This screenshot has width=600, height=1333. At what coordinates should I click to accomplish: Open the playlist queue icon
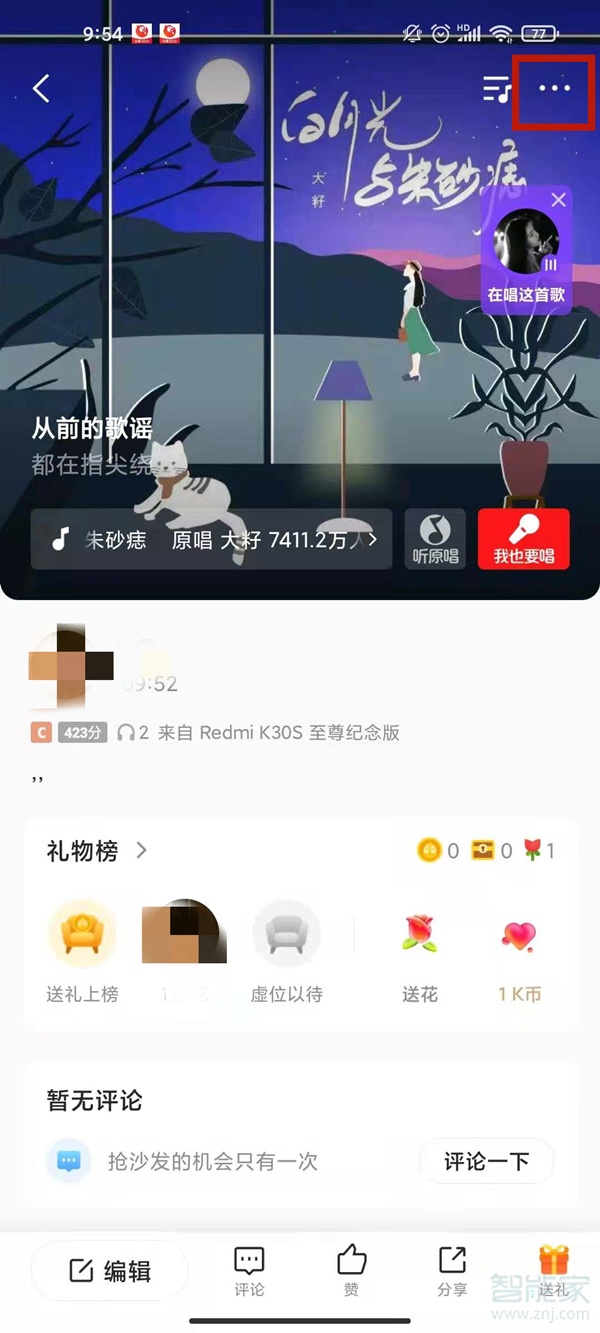point(496,89)
